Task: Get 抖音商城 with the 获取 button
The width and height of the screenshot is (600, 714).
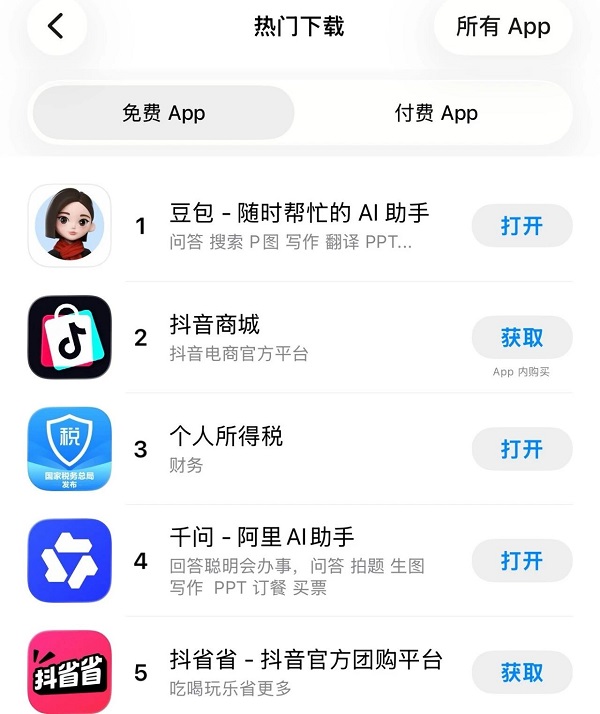Action: pos(521,338)
